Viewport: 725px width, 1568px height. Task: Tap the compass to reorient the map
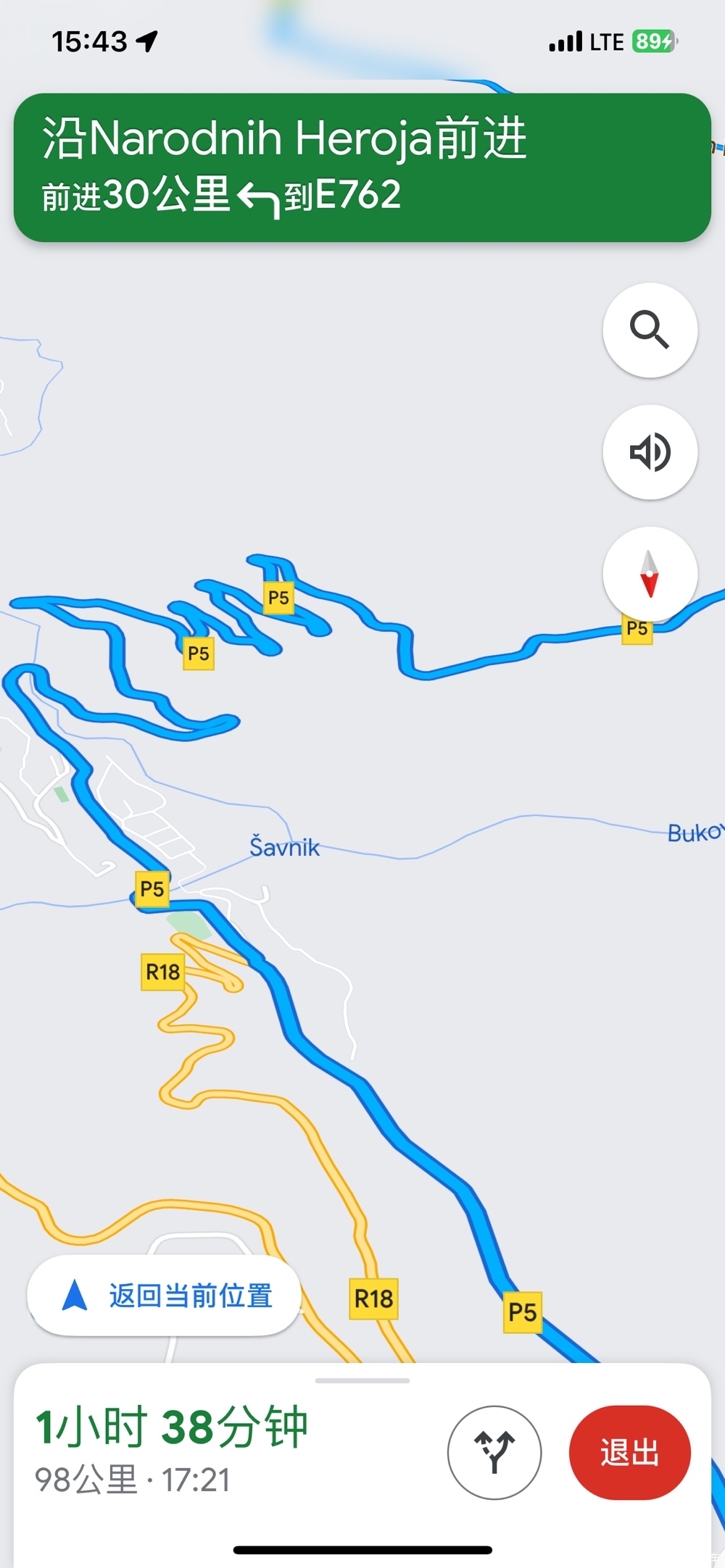coord(650,574)
